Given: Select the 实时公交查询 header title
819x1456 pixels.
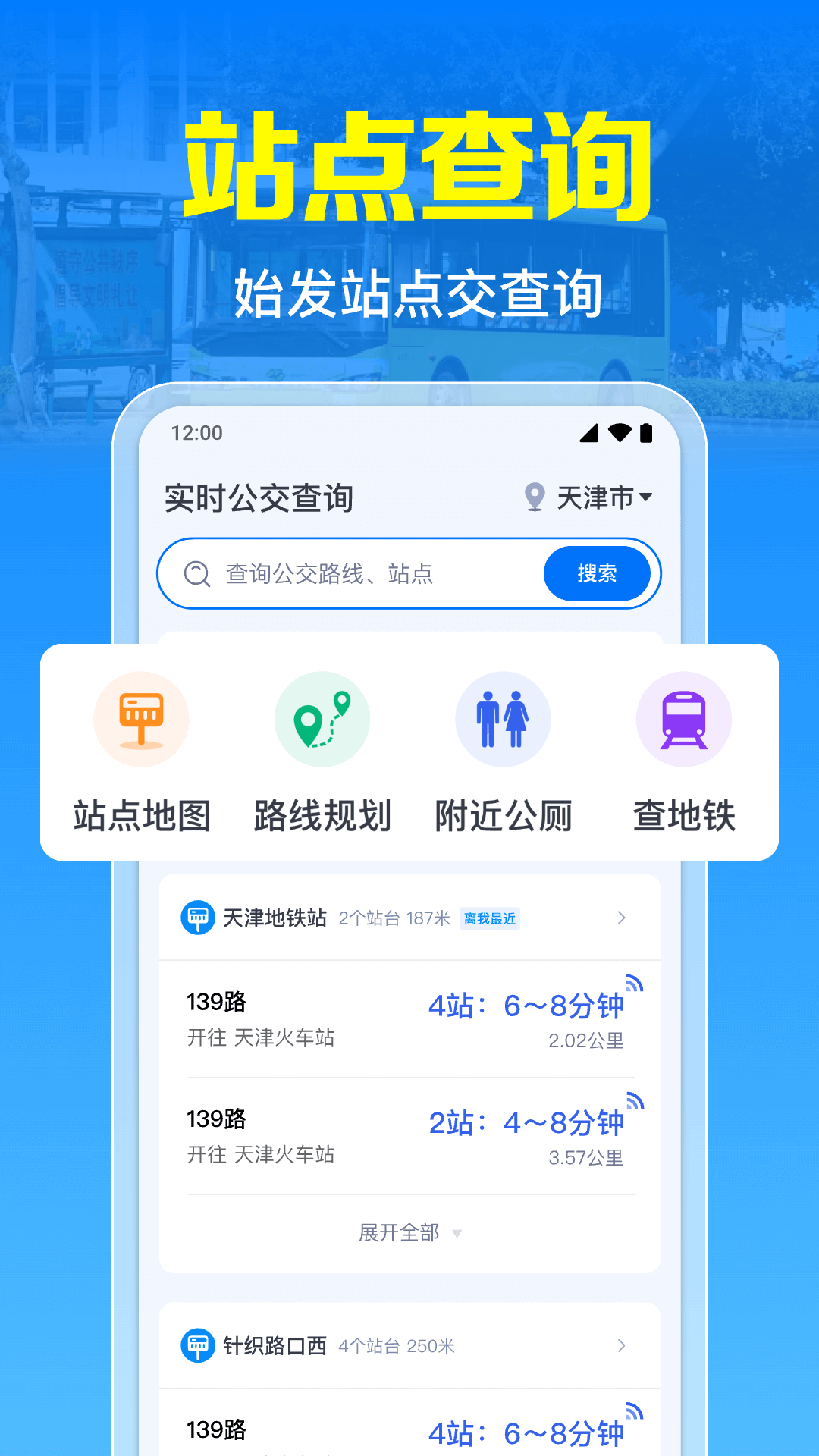Looking at the screenshot, I should coord(259,497).
